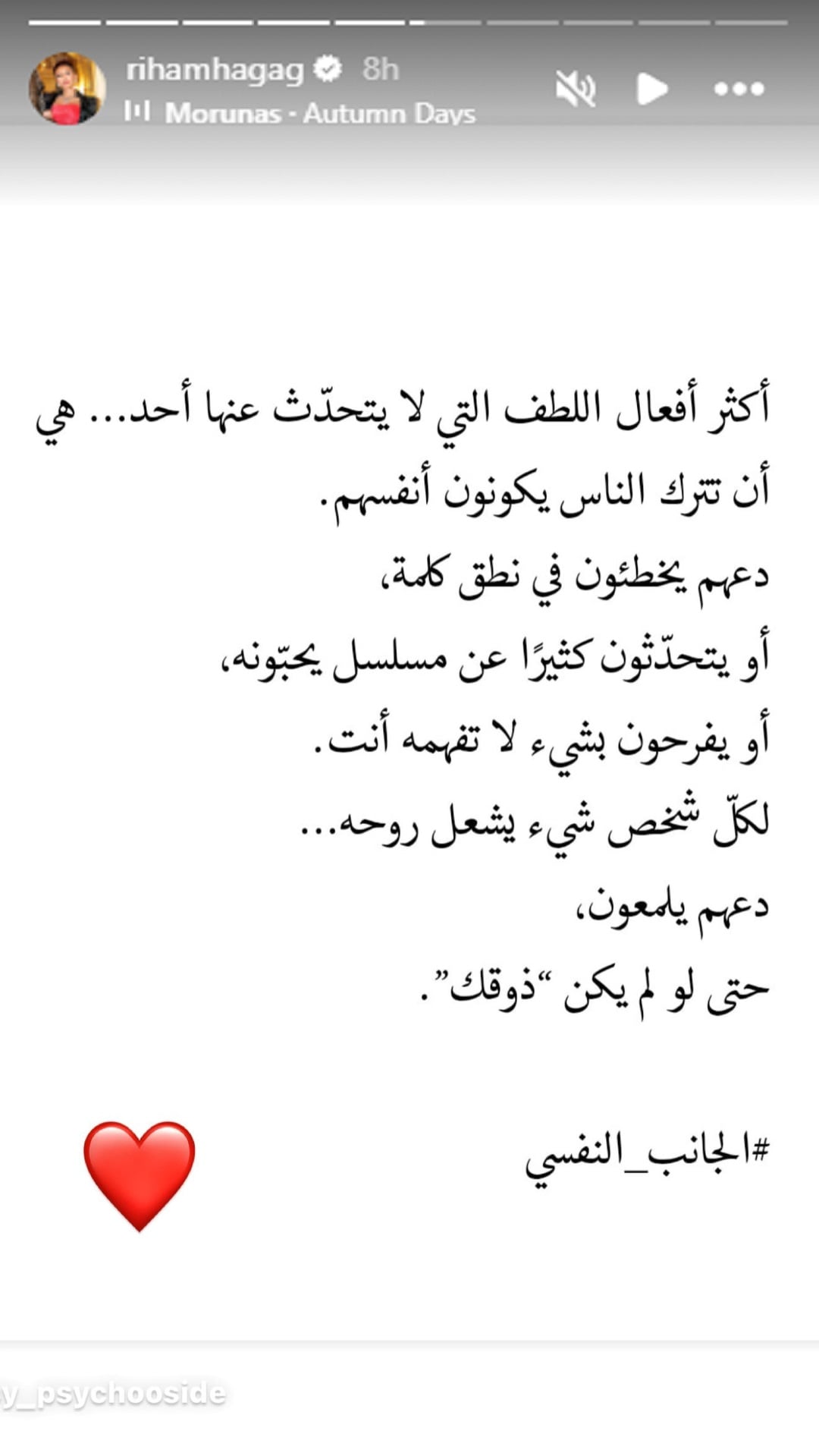
Task: Open the three-dot story options menu
Action: (739, 89)
